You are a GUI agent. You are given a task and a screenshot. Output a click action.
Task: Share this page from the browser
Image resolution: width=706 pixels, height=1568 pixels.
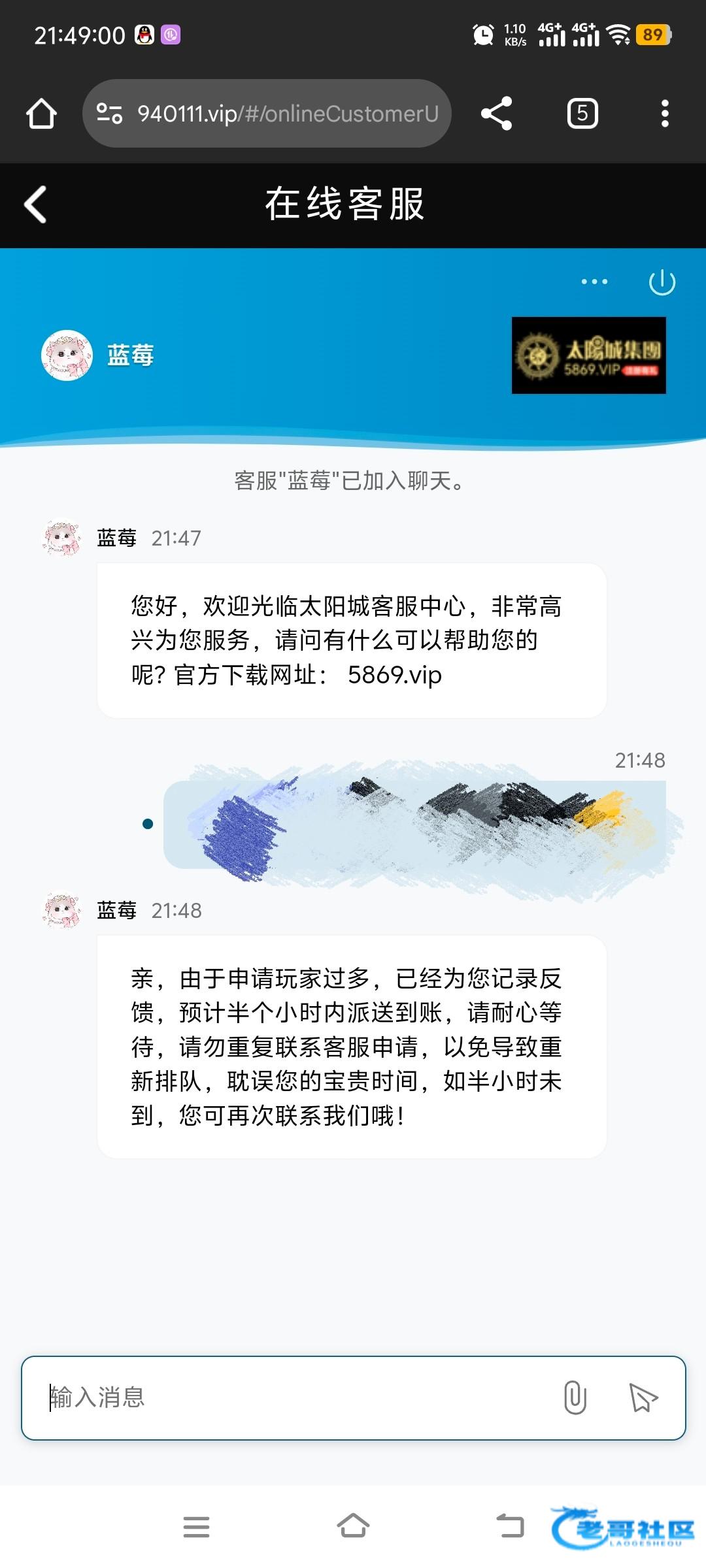(x=496, y=114)
